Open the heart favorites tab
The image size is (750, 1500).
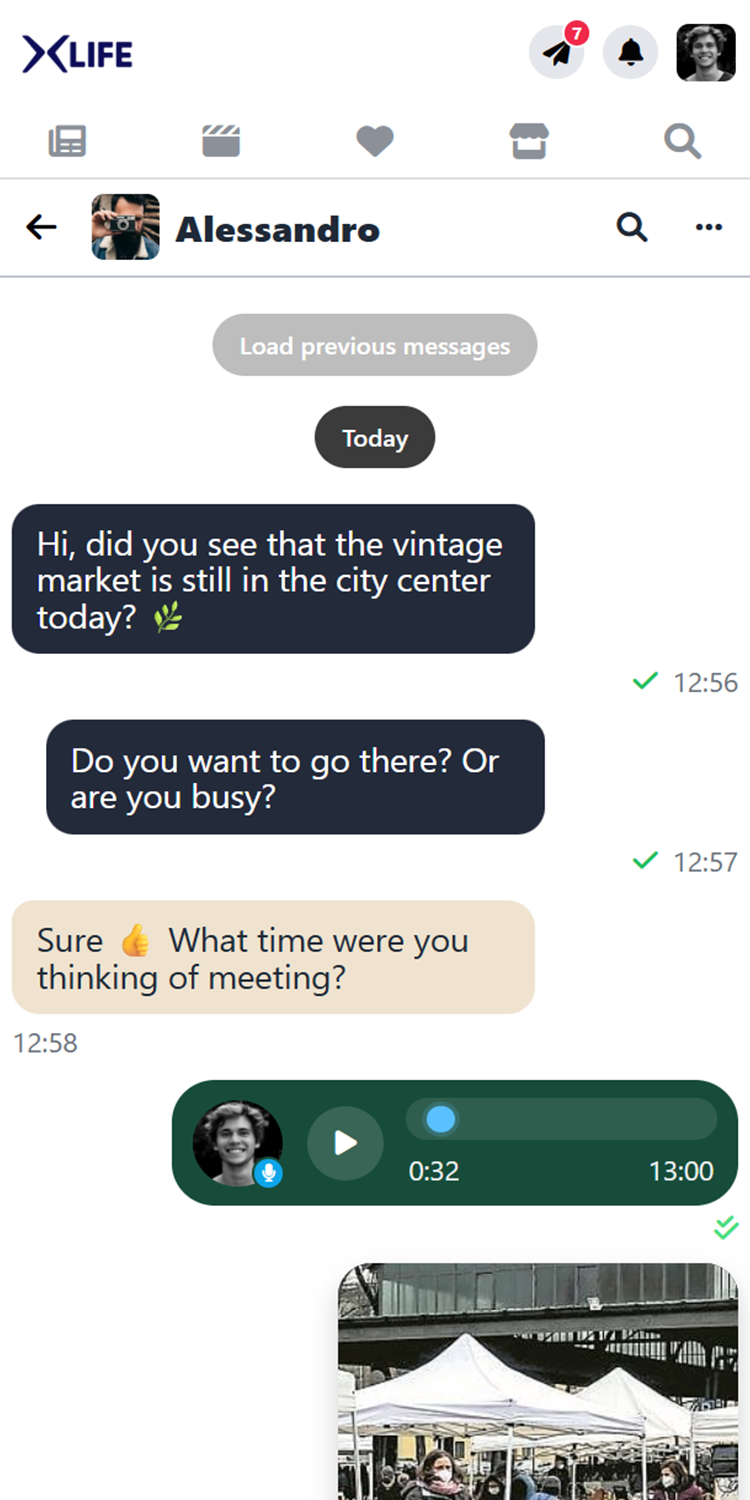[375, 141]
